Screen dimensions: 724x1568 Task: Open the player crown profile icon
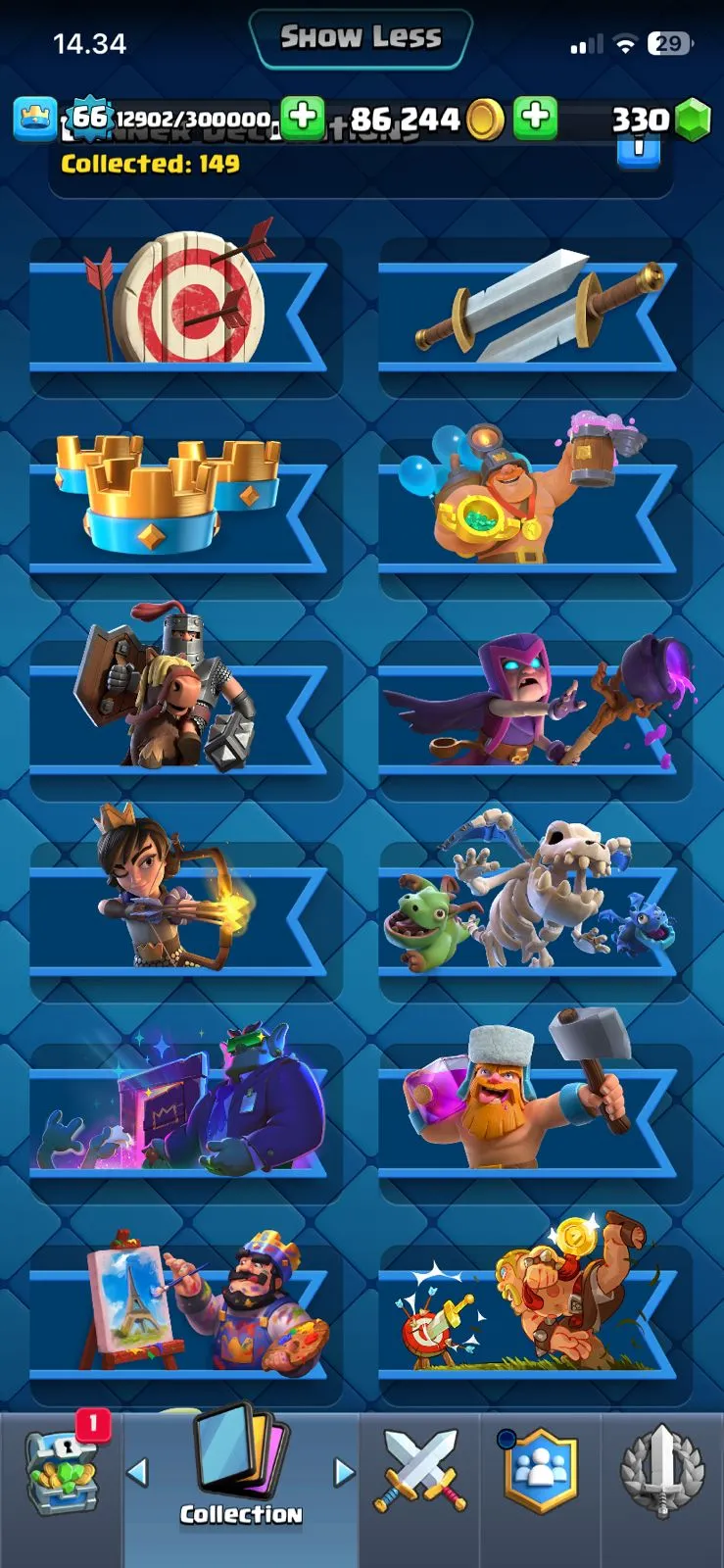34,119
